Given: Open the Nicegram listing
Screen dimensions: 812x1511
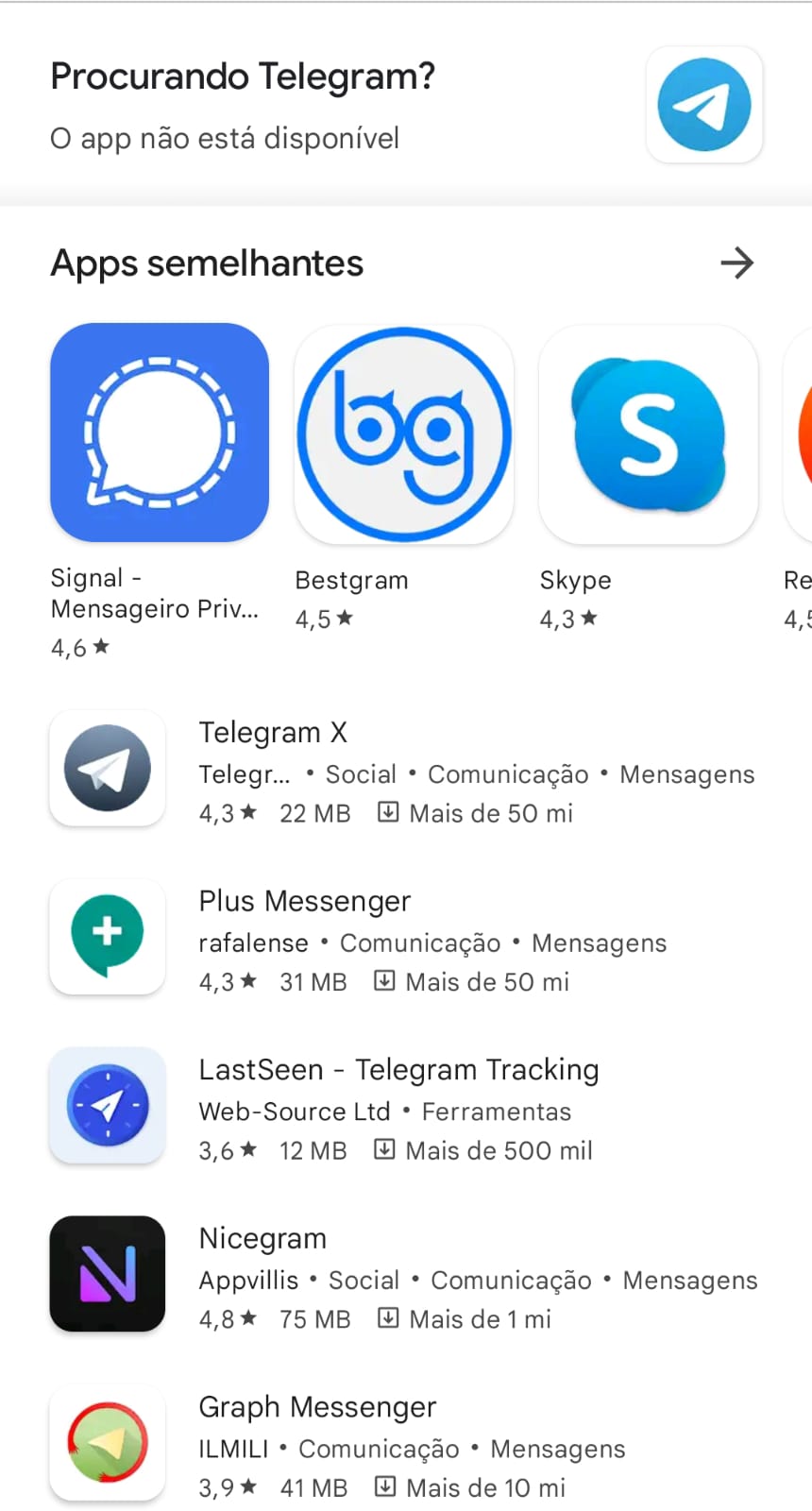Looking at the screenshot, I should coord(406,1275).
